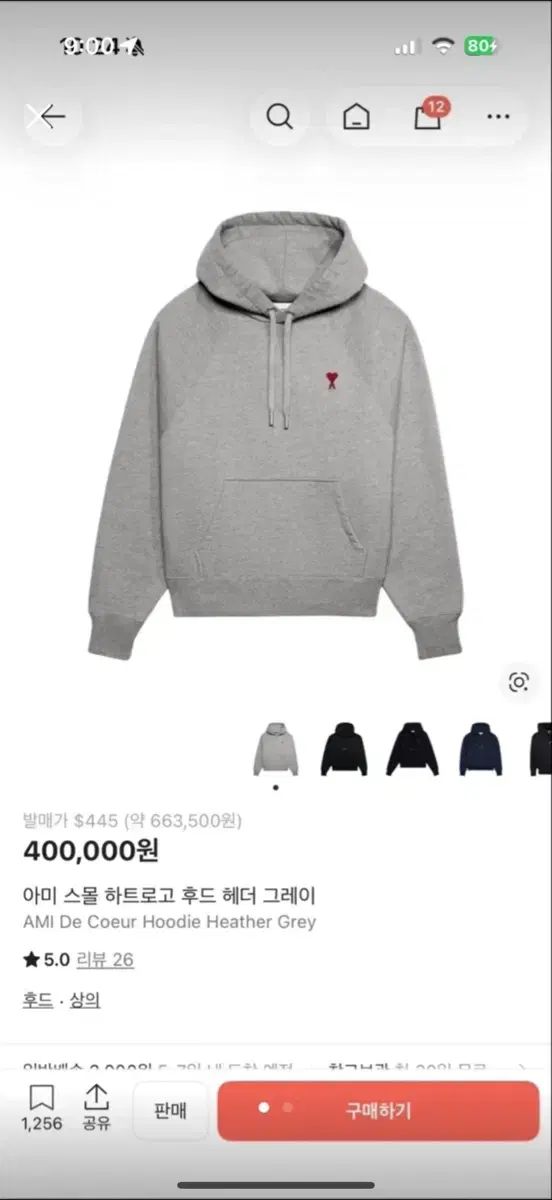Go to the home icon

click(x=356, y=117)
